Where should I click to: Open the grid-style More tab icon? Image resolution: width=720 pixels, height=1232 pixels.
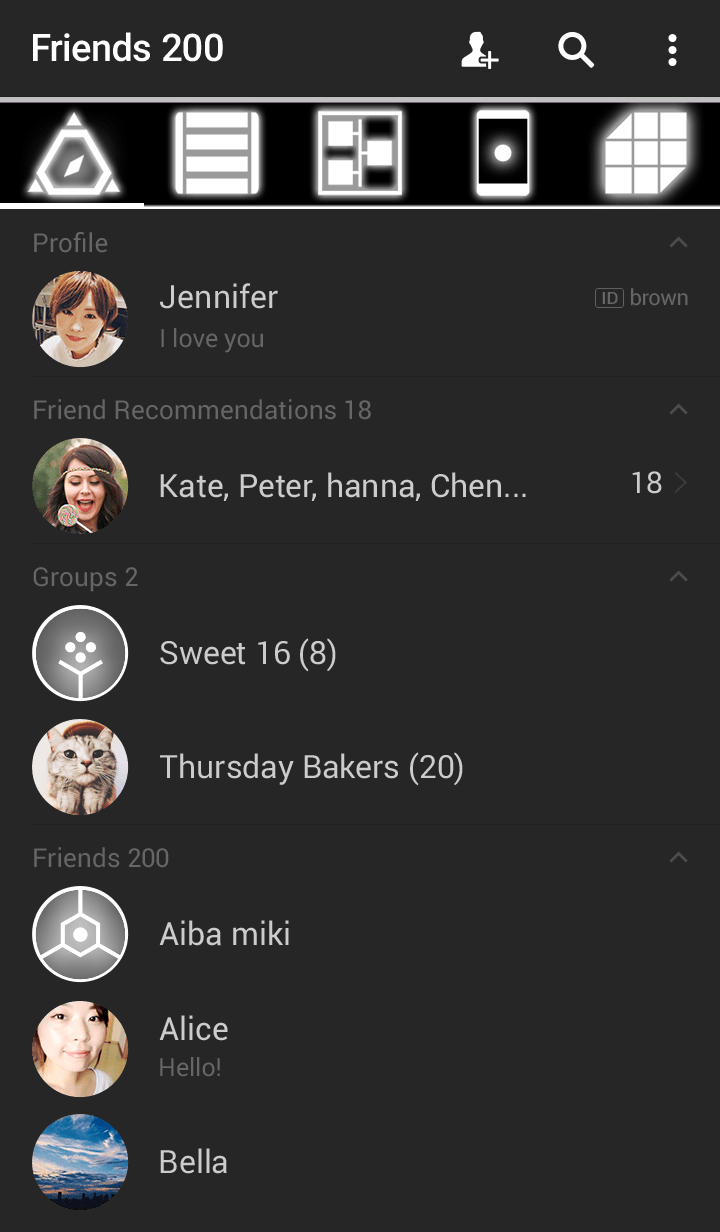pos(645,152)
